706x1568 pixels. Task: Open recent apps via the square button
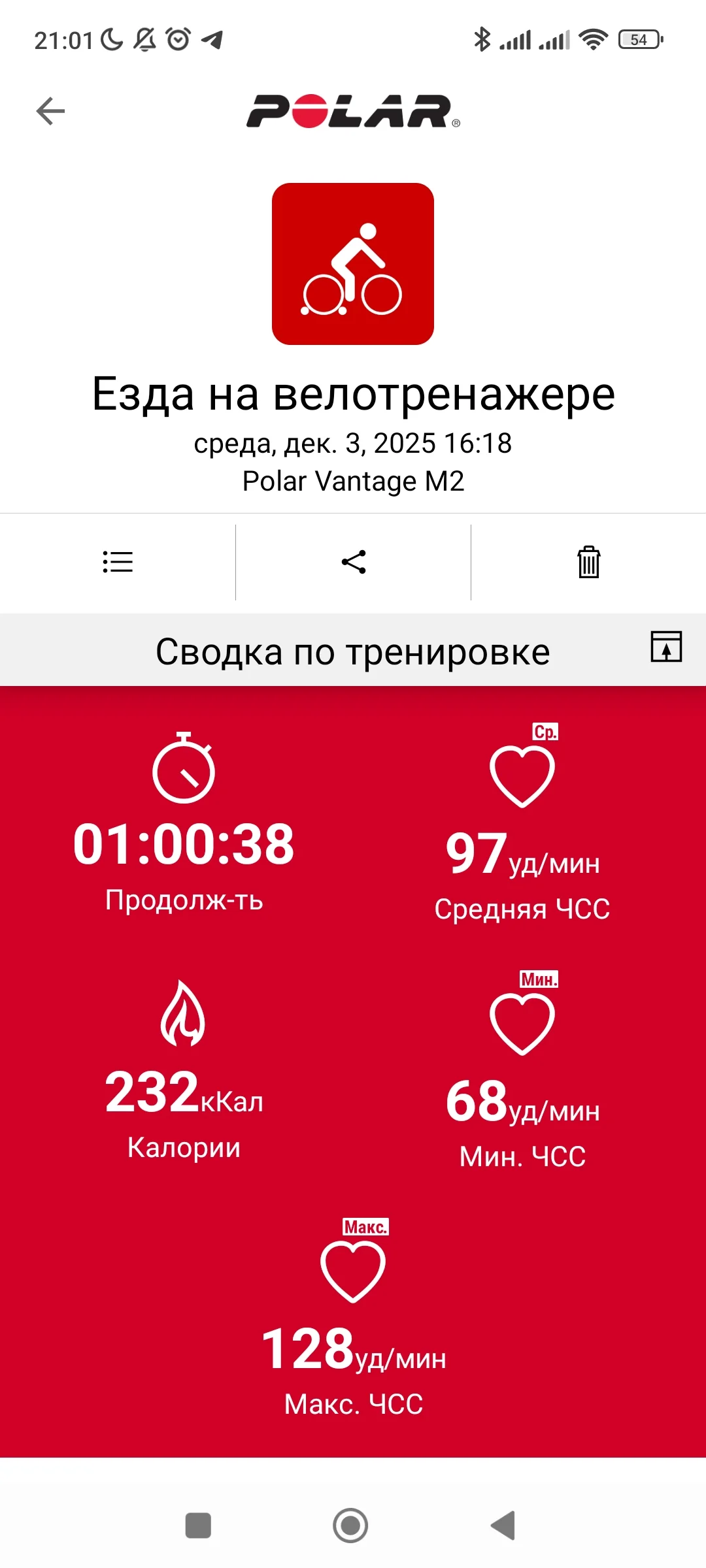pyautogui.click(x=198, y=1526)
